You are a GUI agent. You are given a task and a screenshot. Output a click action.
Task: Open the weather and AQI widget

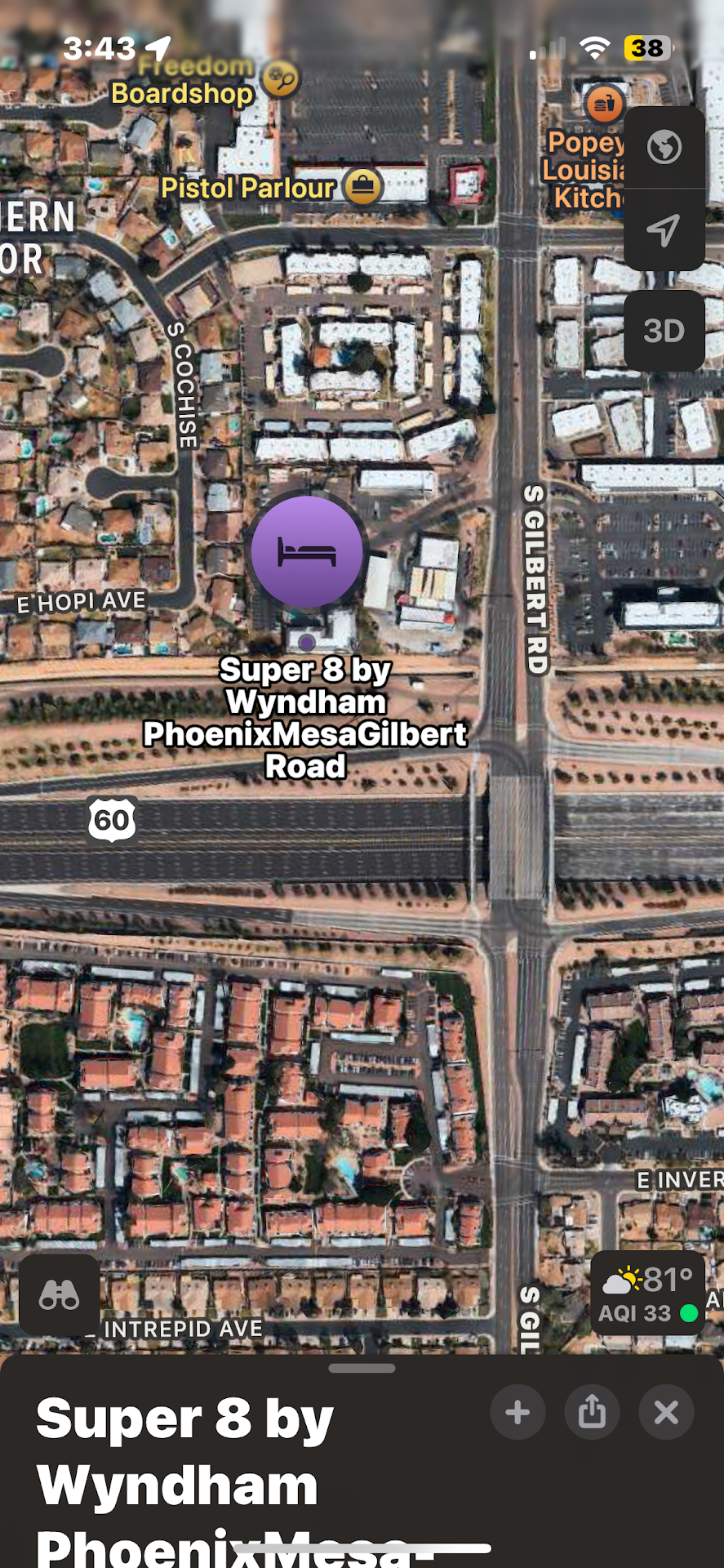tap(648, 1294)
